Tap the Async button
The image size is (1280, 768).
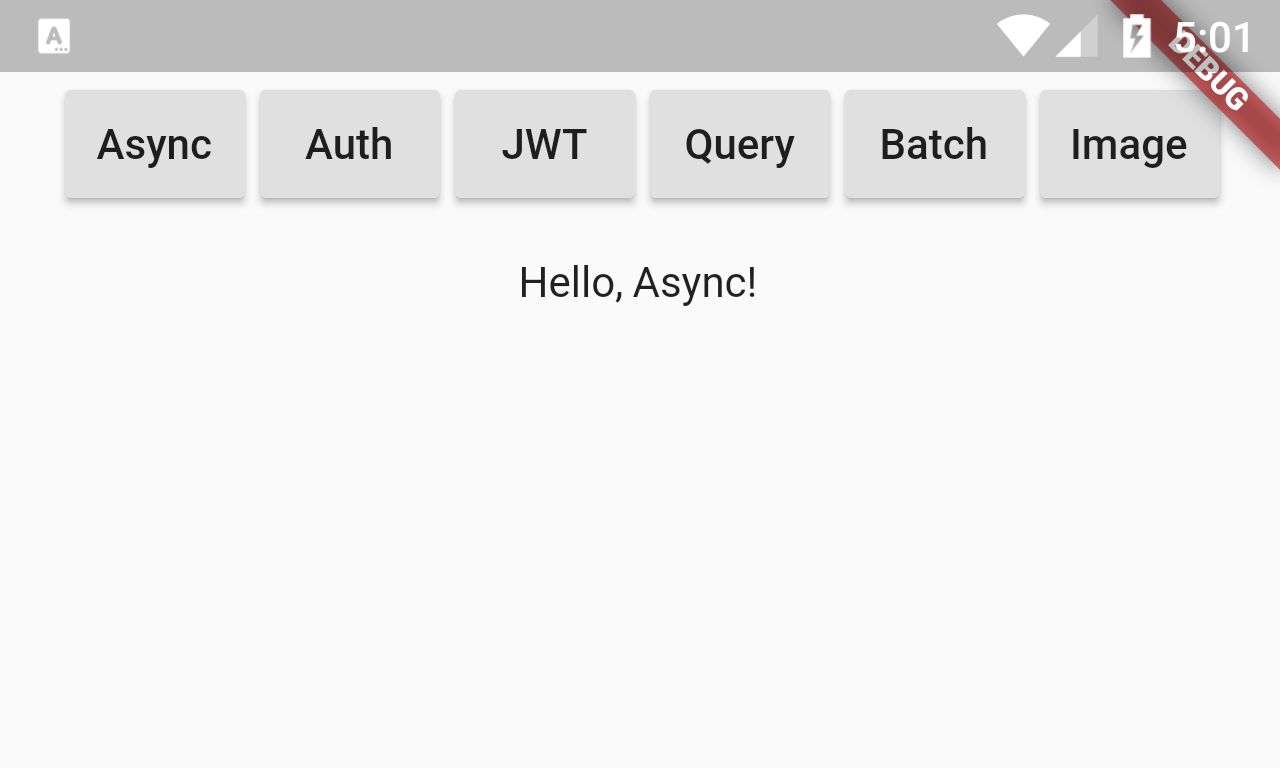tap(155, 144)
